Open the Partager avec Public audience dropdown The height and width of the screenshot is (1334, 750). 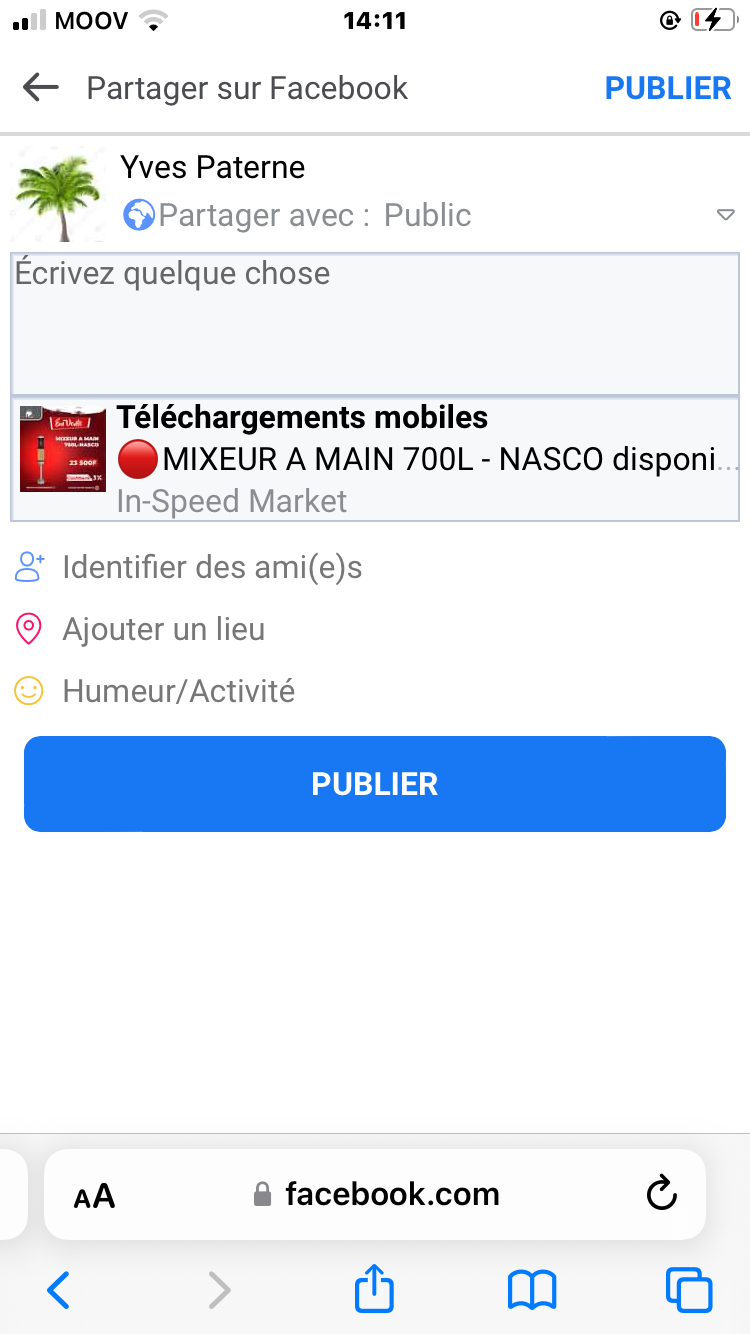tap(430, 215)
